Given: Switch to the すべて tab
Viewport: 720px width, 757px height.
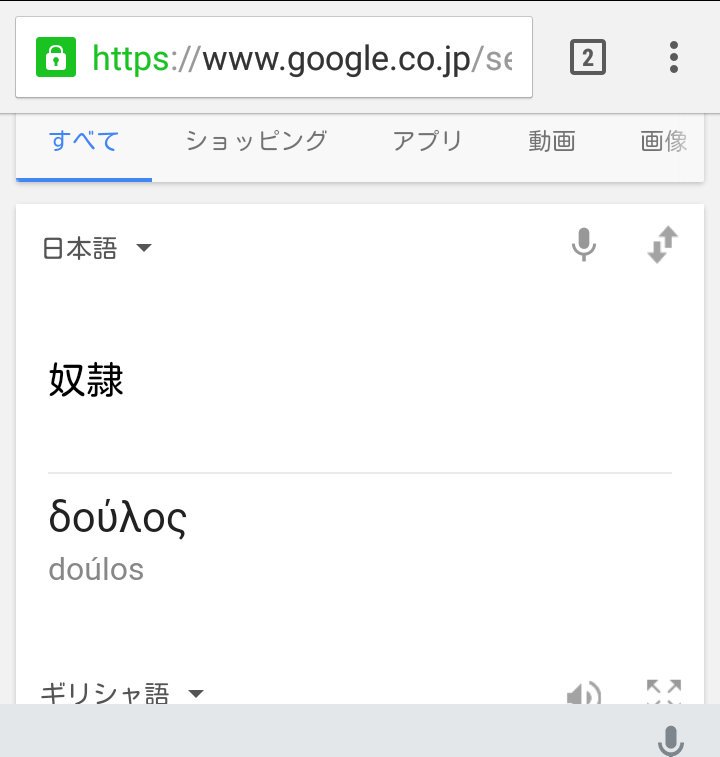Looking at the screenshot, I should tap(84, 141).
